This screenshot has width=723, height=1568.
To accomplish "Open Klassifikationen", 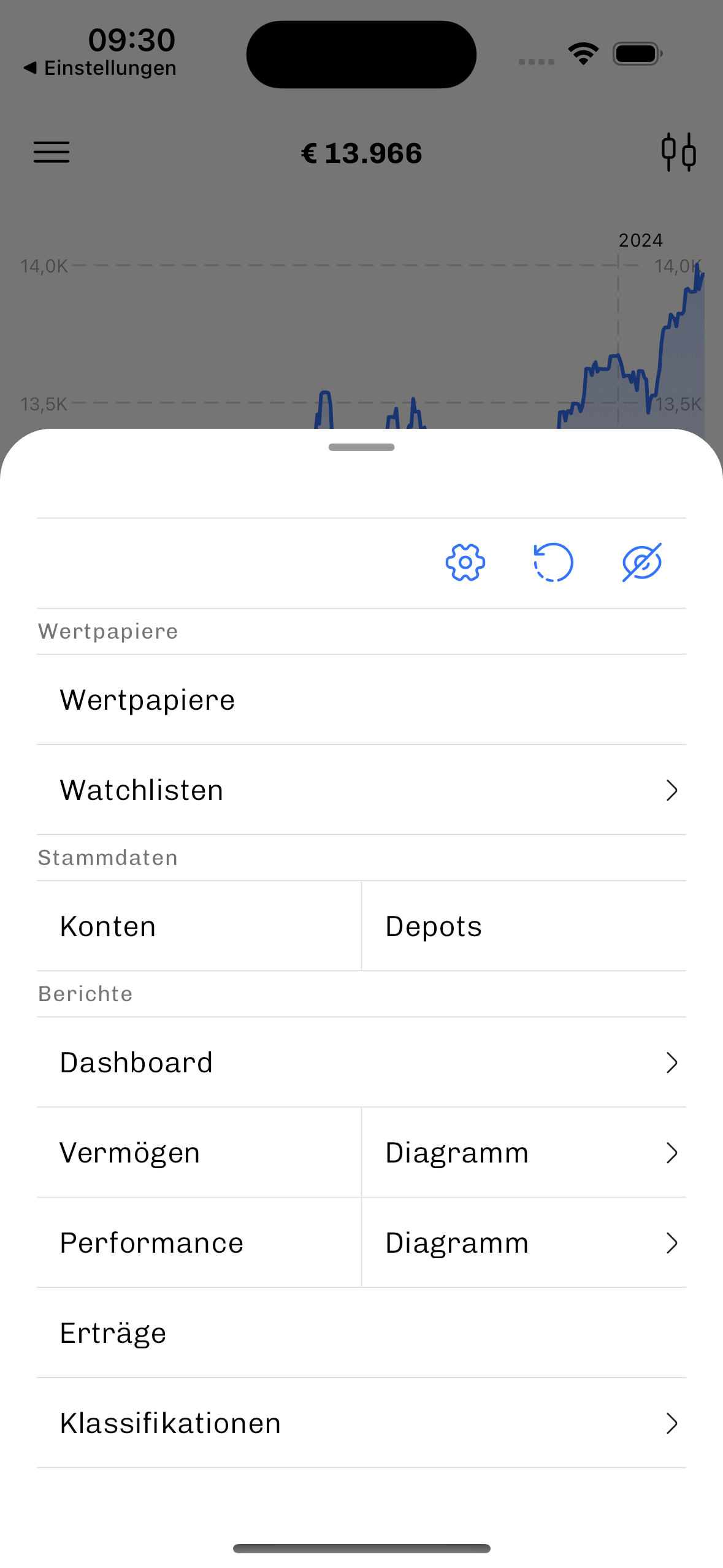I will [361, 1423].
